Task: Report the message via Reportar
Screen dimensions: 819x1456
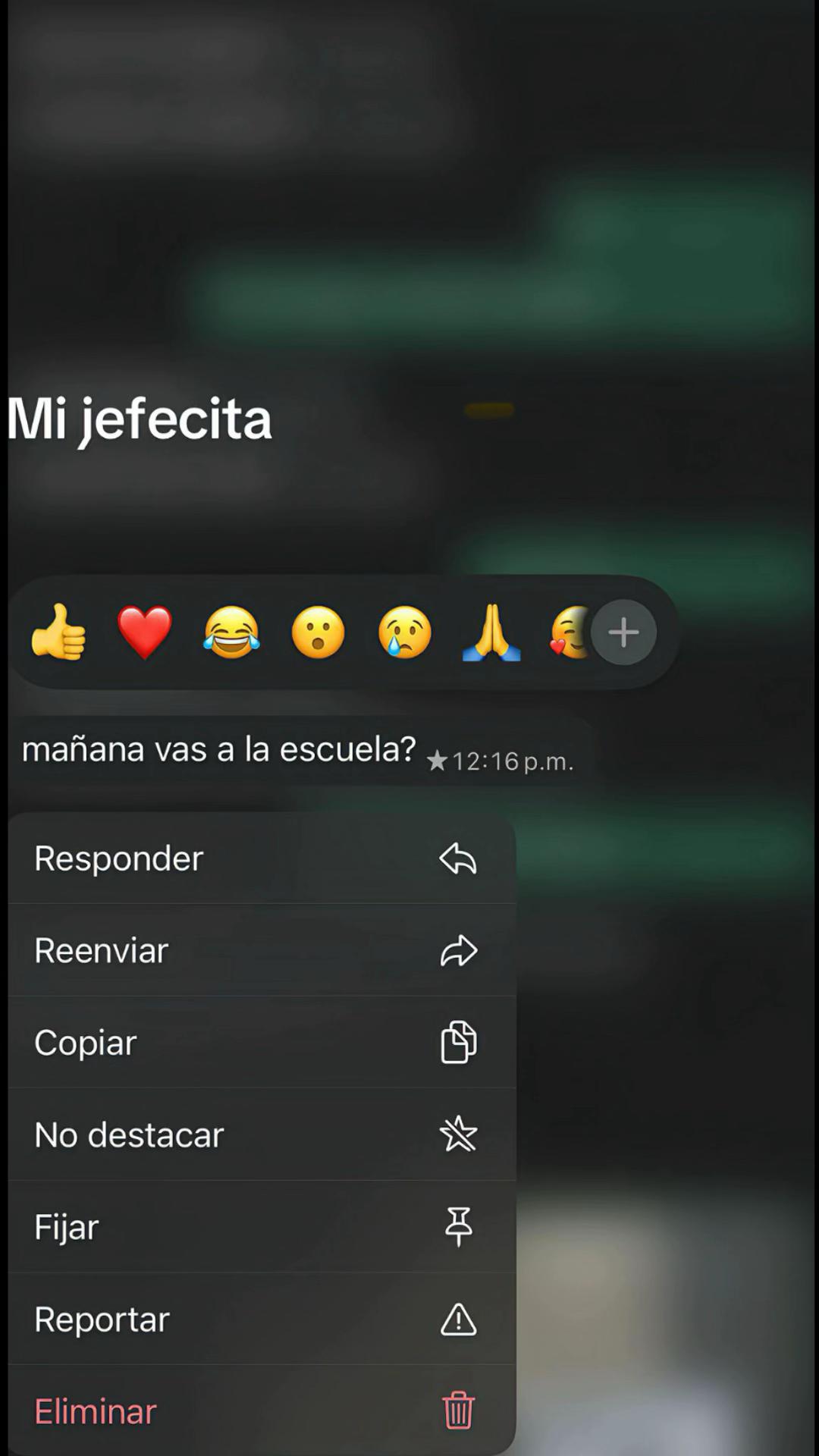Action: pos(262,1319)
